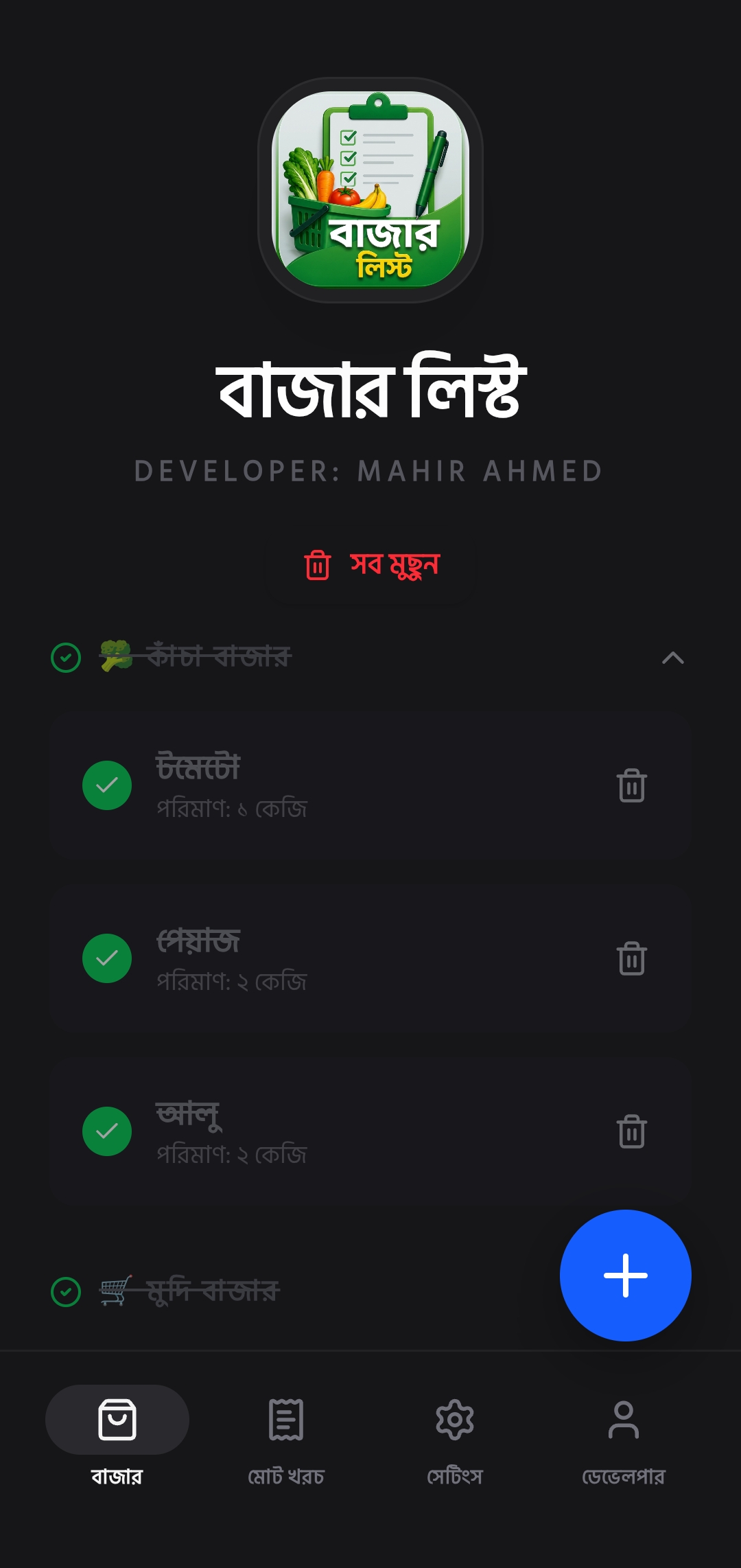
Task: Delete the টমেটো item
Action: (x=632, y=785)
